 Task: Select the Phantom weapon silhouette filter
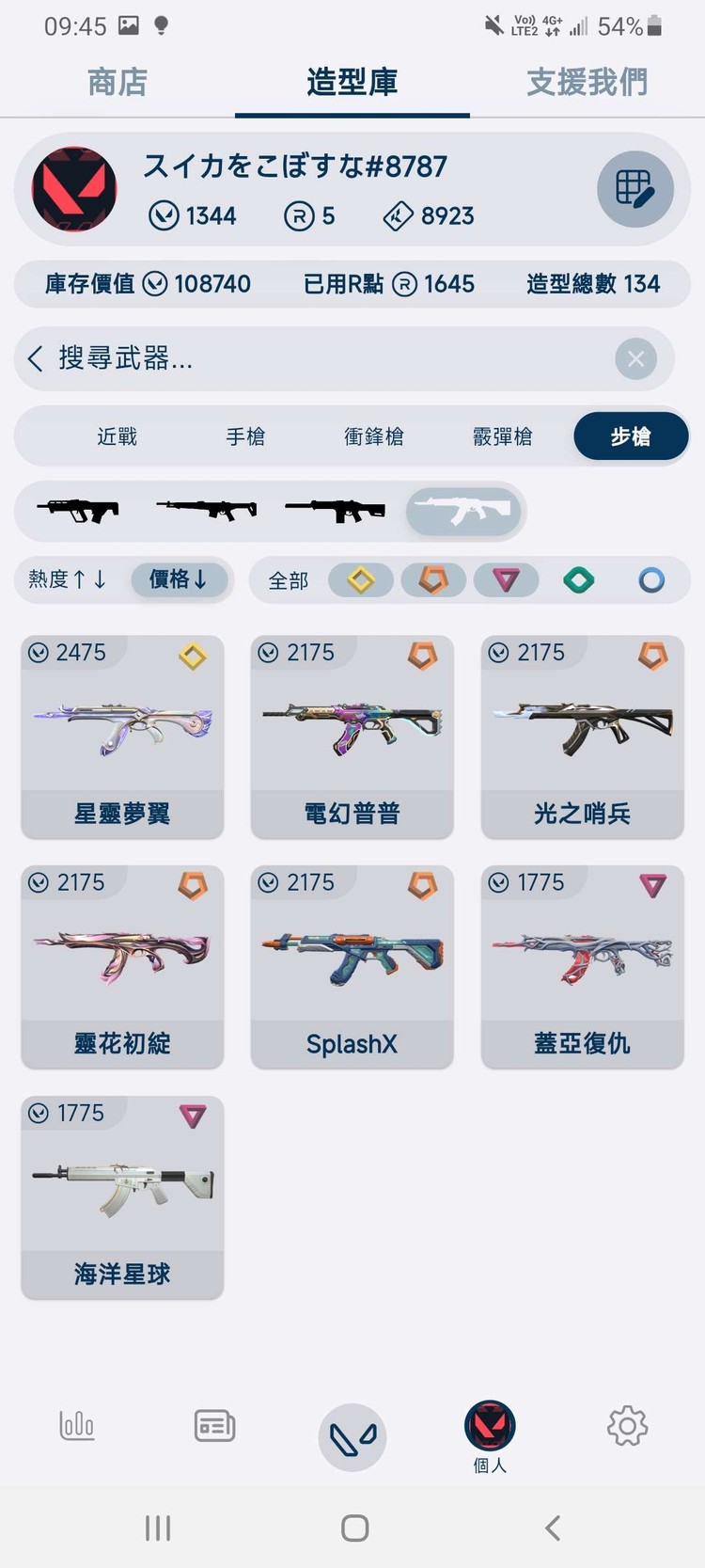pyautogui.click(x=334, y=511)
